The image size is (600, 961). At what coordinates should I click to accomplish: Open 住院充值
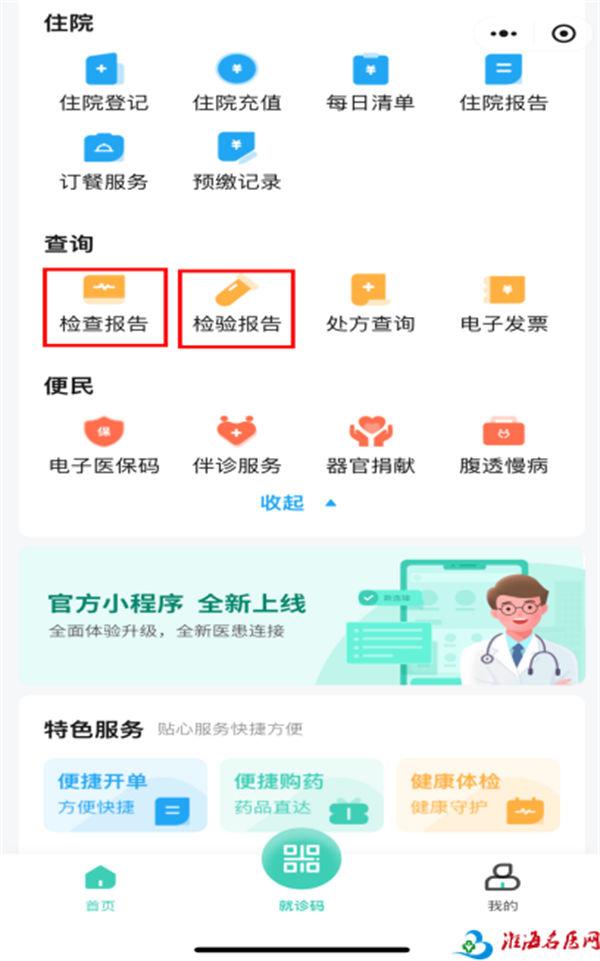237,81
